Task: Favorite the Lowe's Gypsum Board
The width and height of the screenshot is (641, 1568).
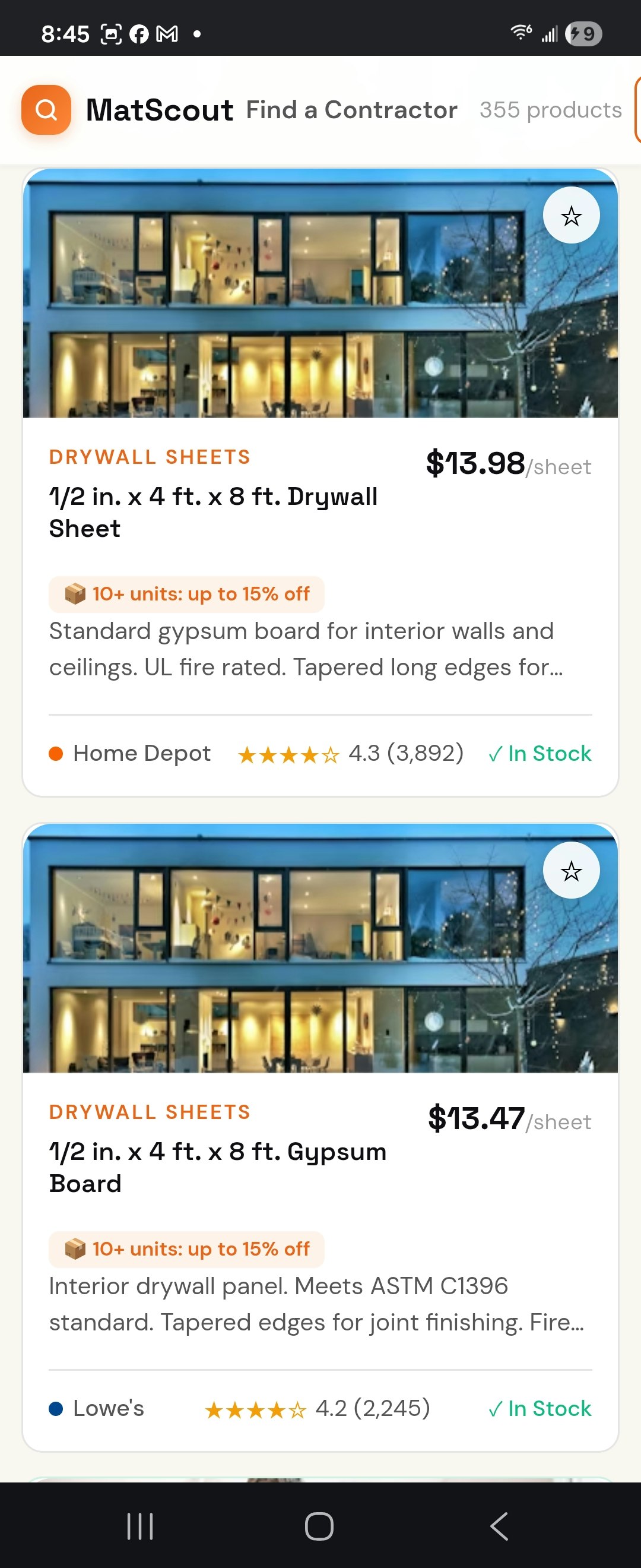Action: tap(570, 871)
